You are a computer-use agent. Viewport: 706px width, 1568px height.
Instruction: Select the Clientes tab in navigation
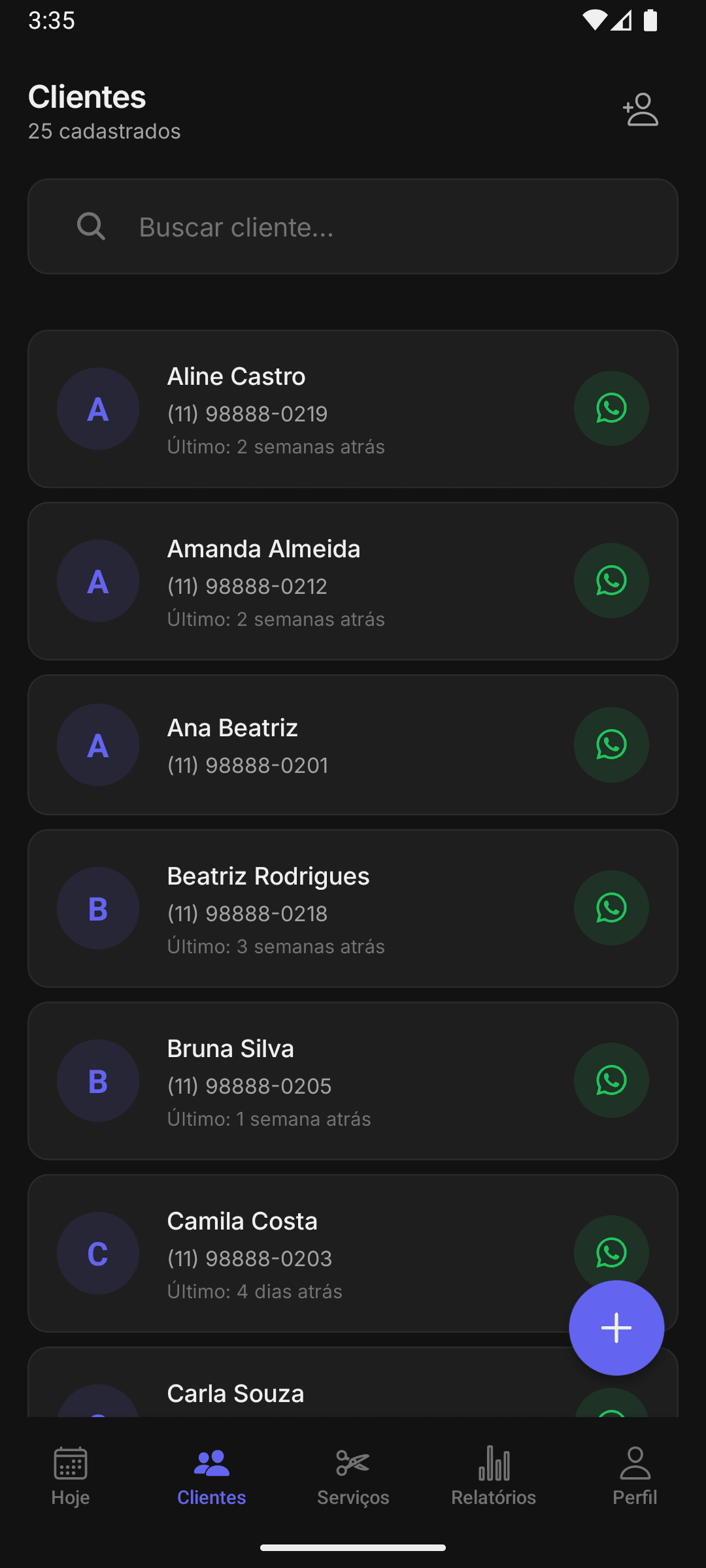(211, 1477)
